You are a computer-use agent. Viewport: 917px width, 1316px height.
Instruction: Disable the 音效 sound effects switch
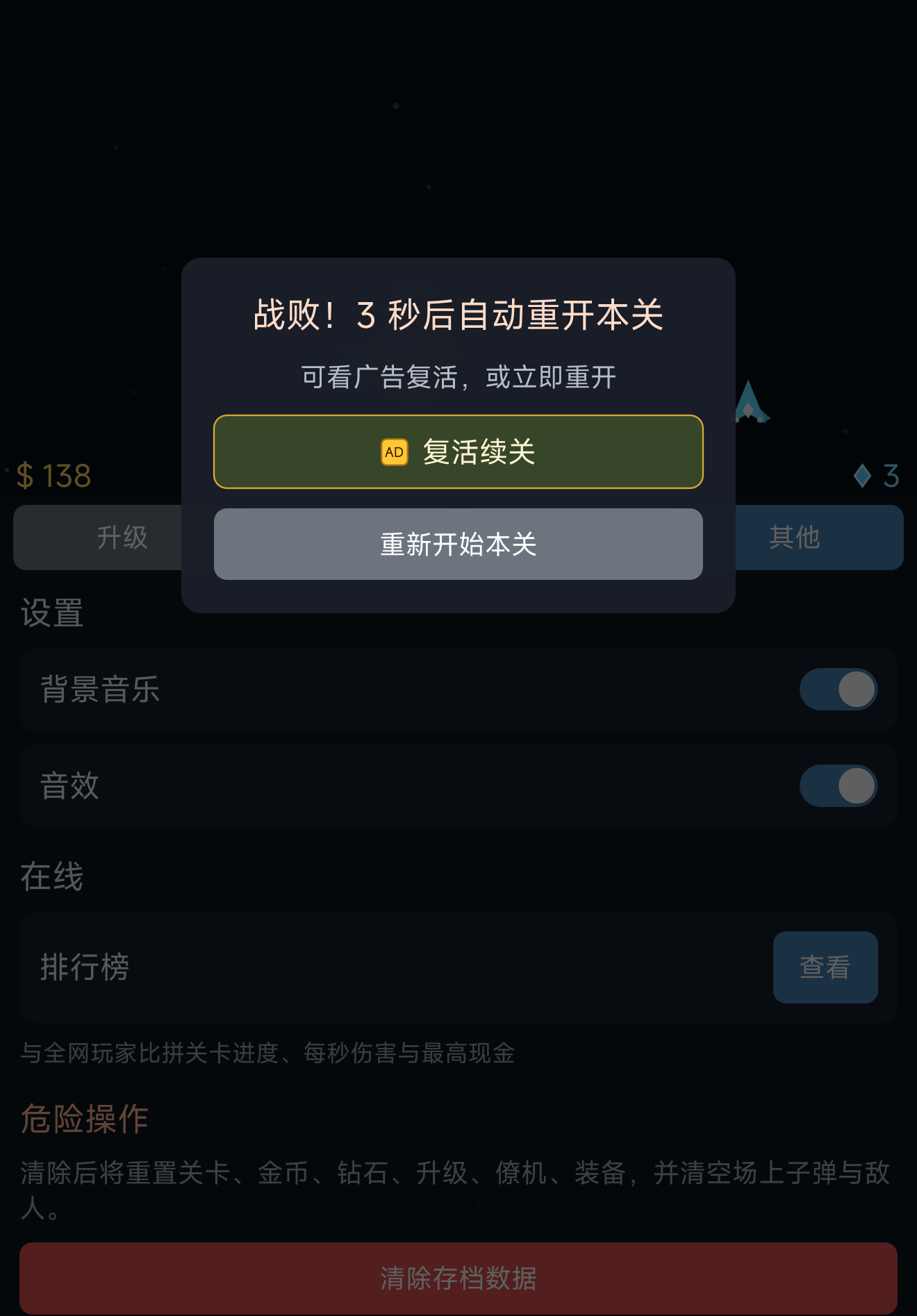pyautogui.click(x=838, y=786)
